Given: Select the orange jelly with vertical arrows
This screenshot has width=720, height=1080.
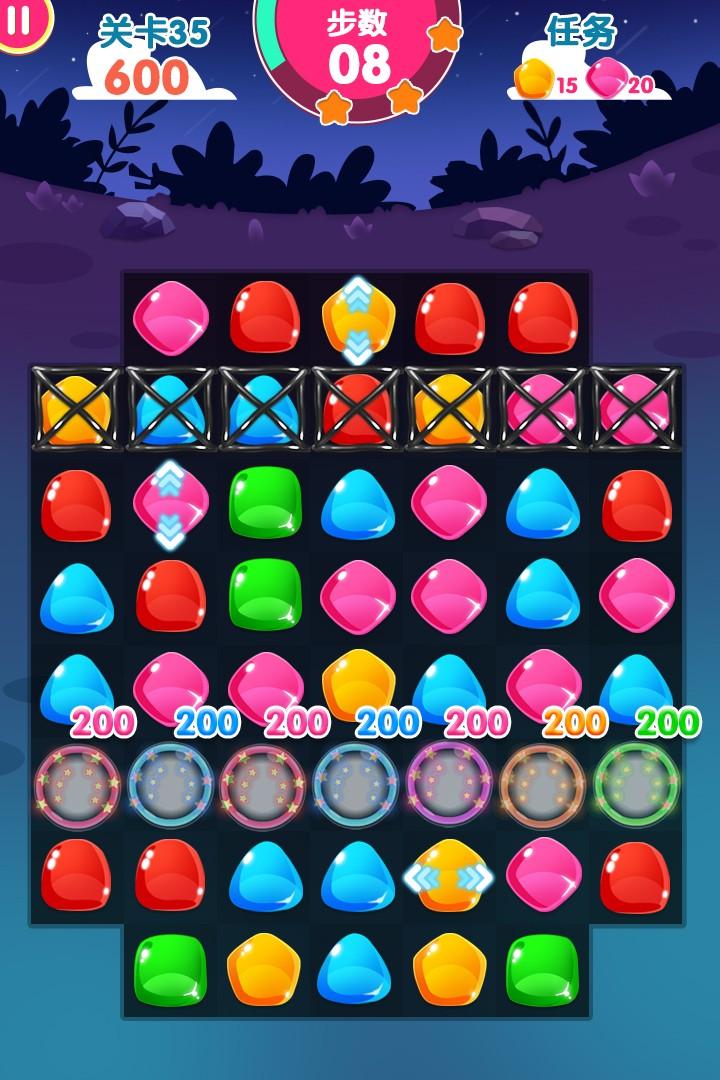Looking at the screenshot, I should [358, 319].
